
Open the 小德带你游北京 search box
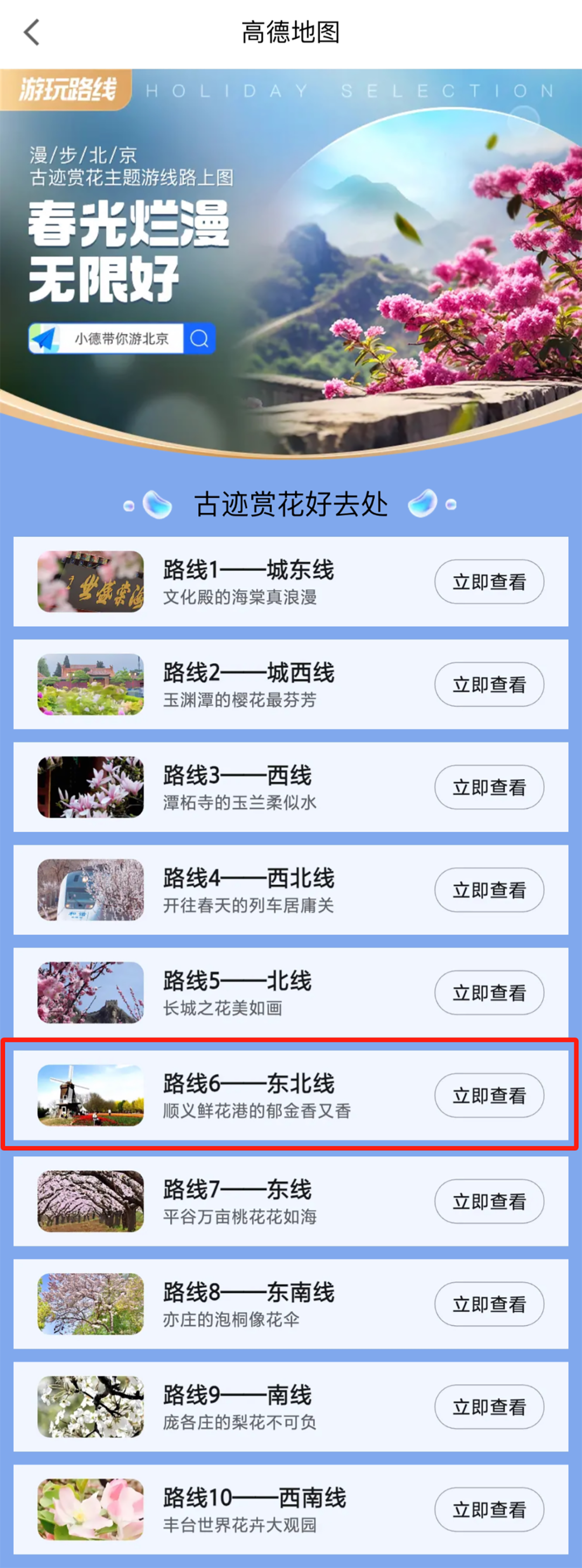pos(121,339)
